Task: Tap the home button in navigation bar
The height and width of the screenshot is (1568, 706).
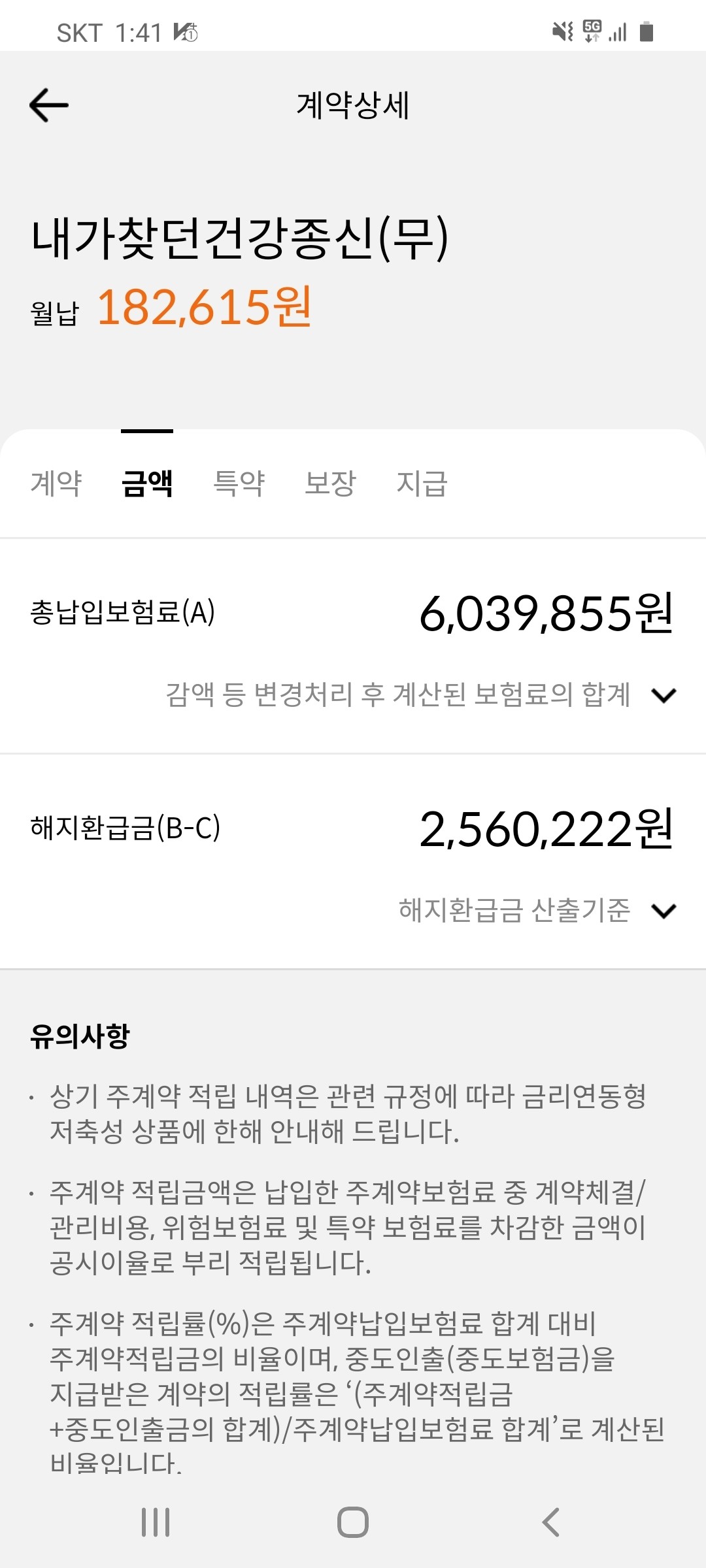Action: (x=353, y=1522)
